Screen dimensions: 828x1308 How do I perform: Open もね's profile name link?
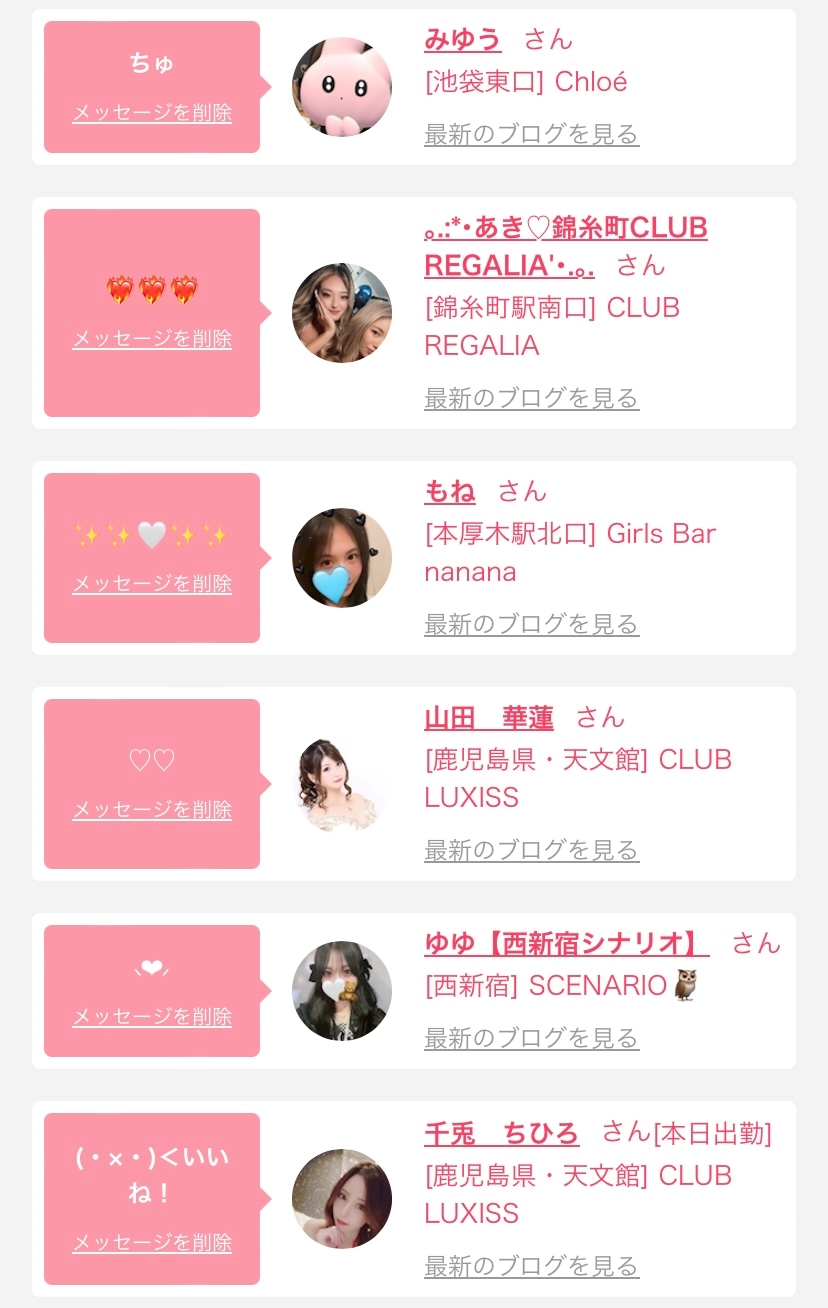[x=450, y=492]
